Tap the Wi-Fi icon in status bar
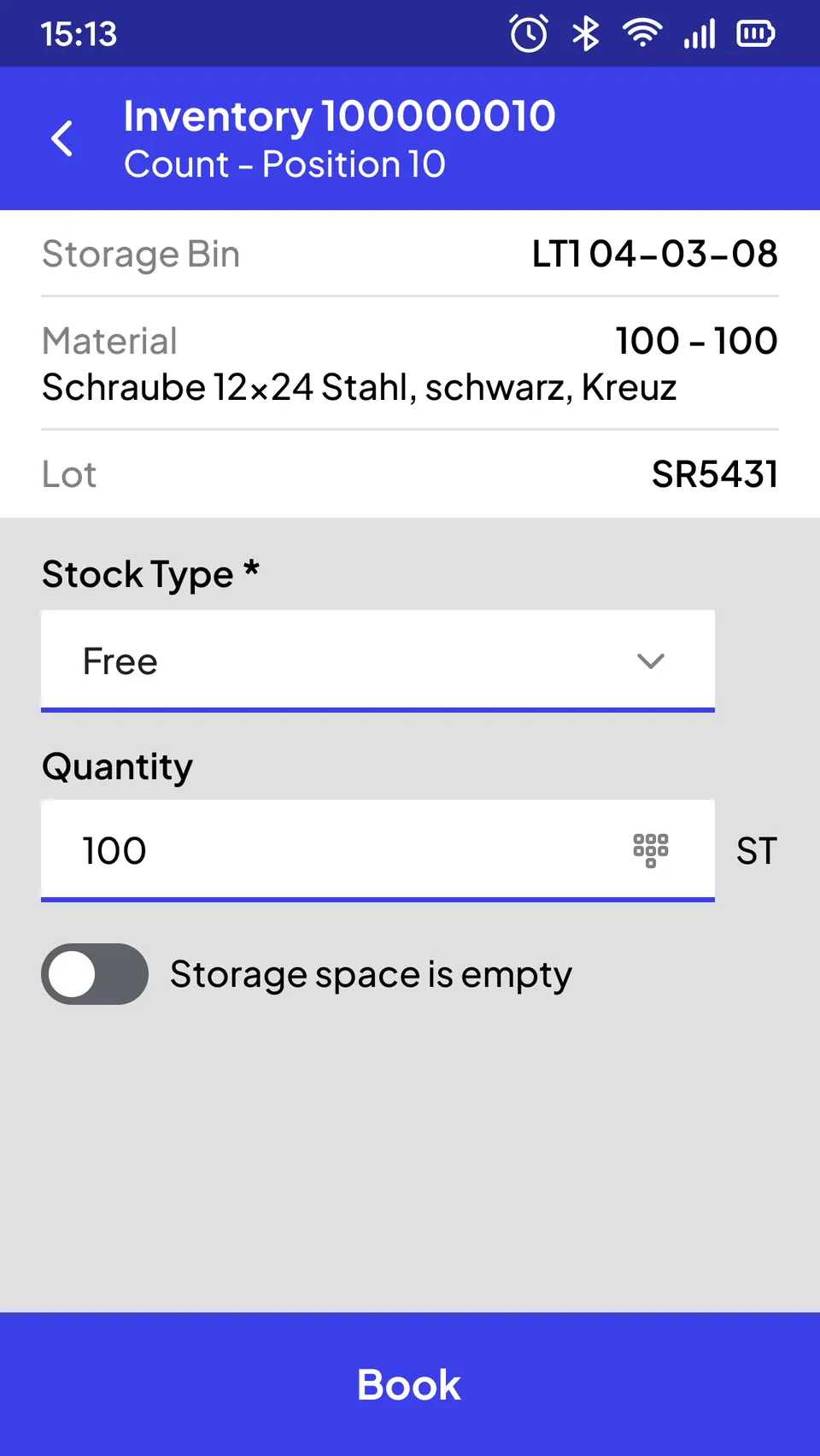Viewport: 820px width, 1456px height. 641,33
